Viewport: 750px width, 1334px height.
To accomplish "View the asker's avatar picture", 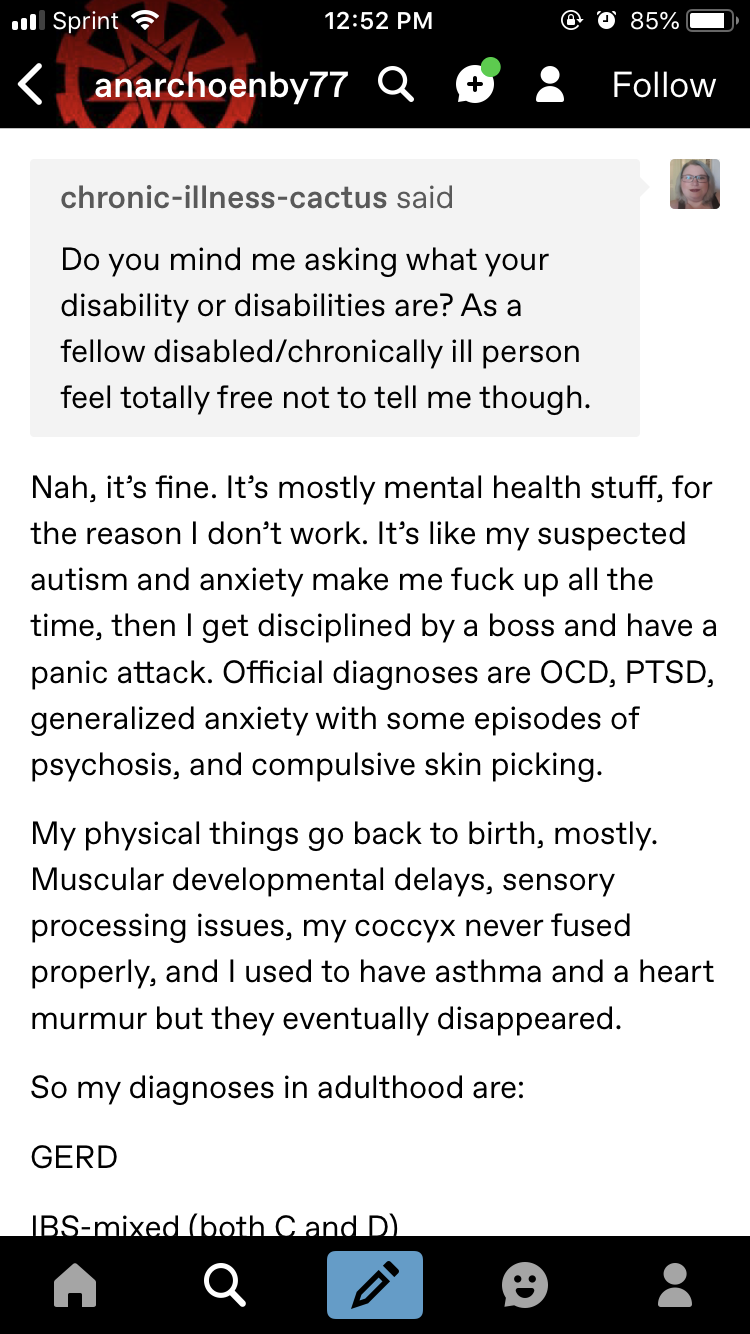I will tap(694, 184).
